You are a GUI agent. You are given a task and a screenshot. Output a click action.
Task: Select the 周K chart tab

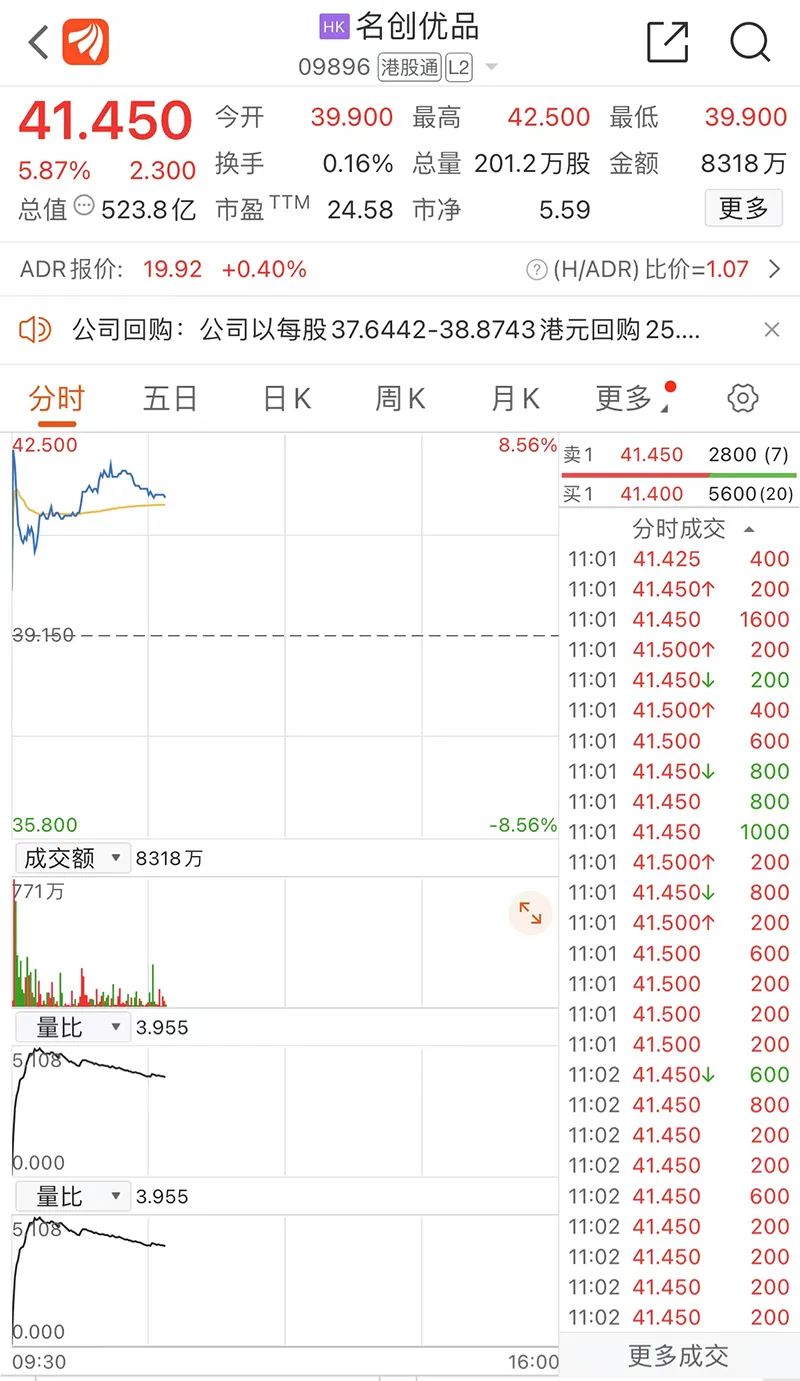(400, 399)
